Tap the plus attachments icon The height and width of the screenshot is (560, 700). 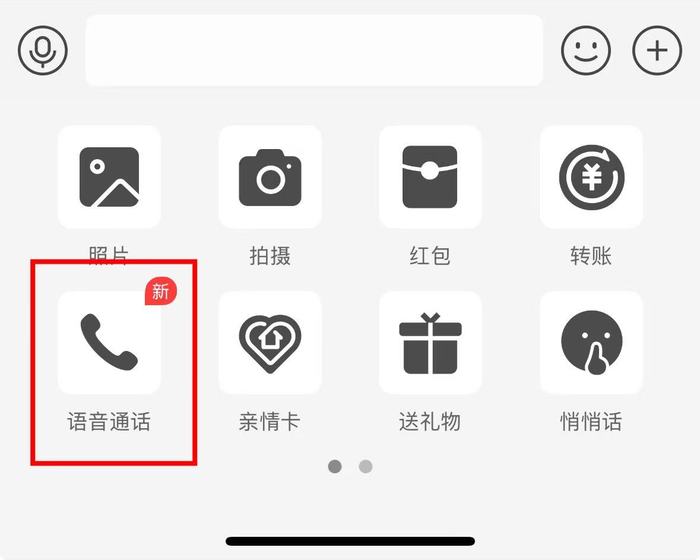(657, 50)
